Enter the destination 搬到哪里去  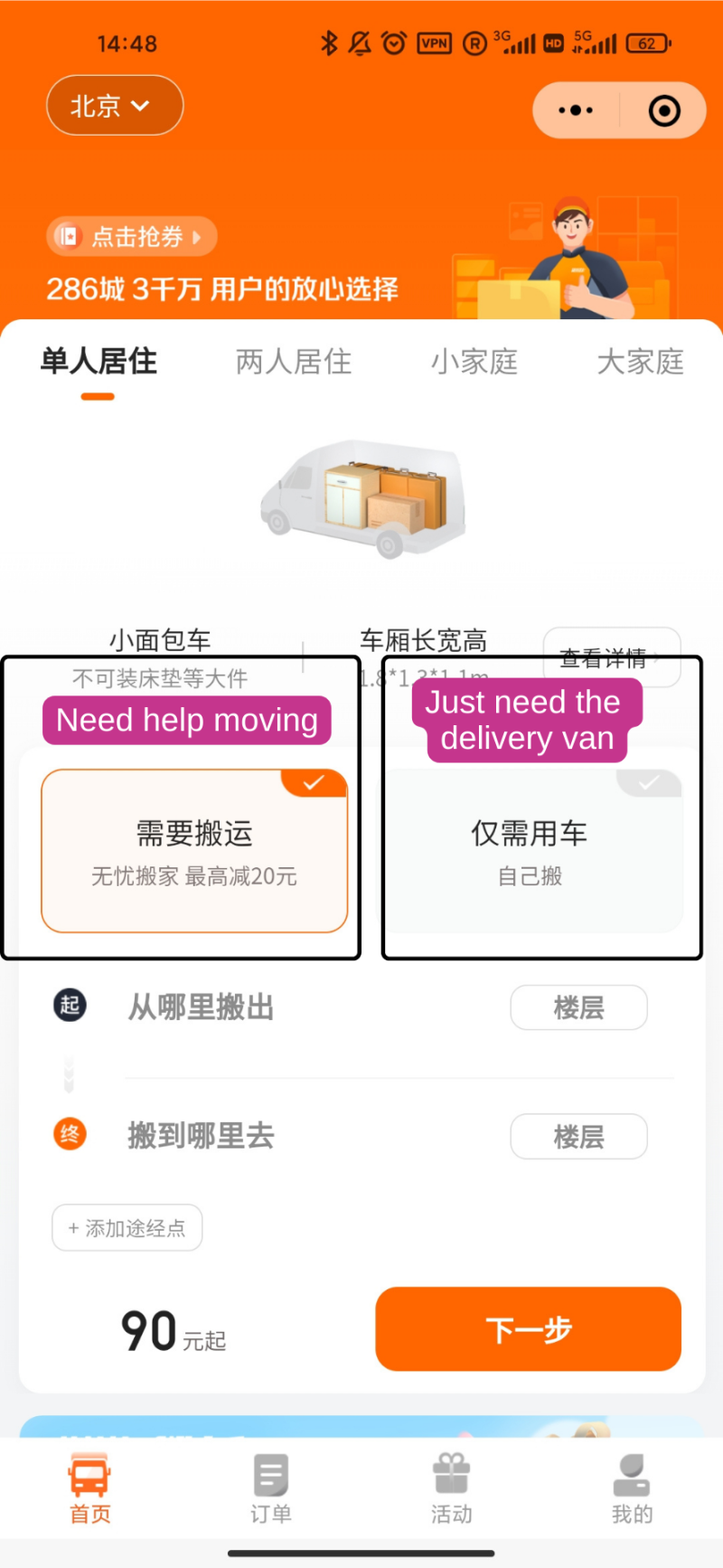pyautogui.click(x=271, y=1136)
